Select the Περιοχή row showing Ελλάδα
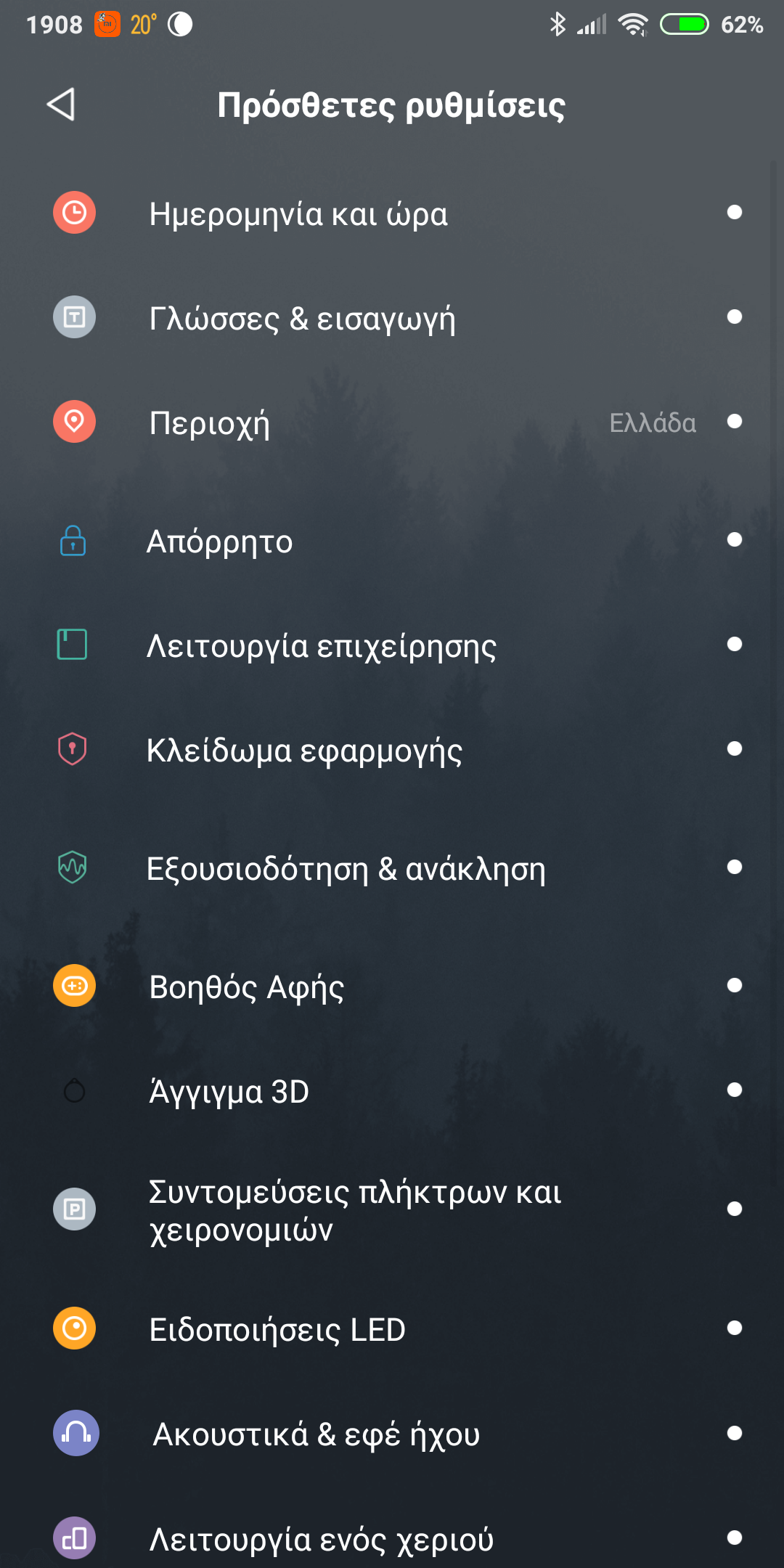The image size is (784, 1568). click(x=392, y=422)
